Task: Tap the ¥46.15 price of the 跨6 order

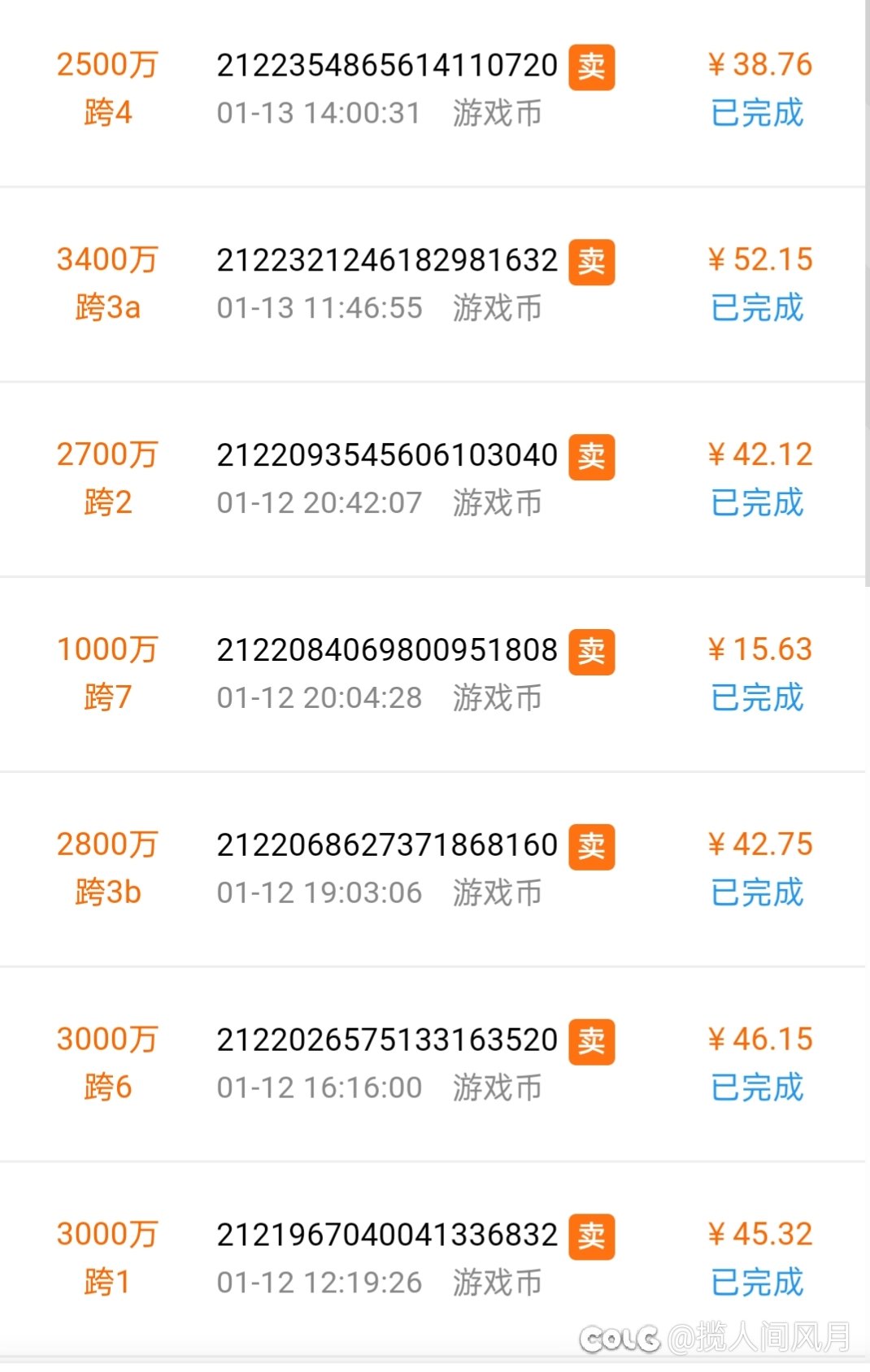Action: click(x=759, y=1040)
